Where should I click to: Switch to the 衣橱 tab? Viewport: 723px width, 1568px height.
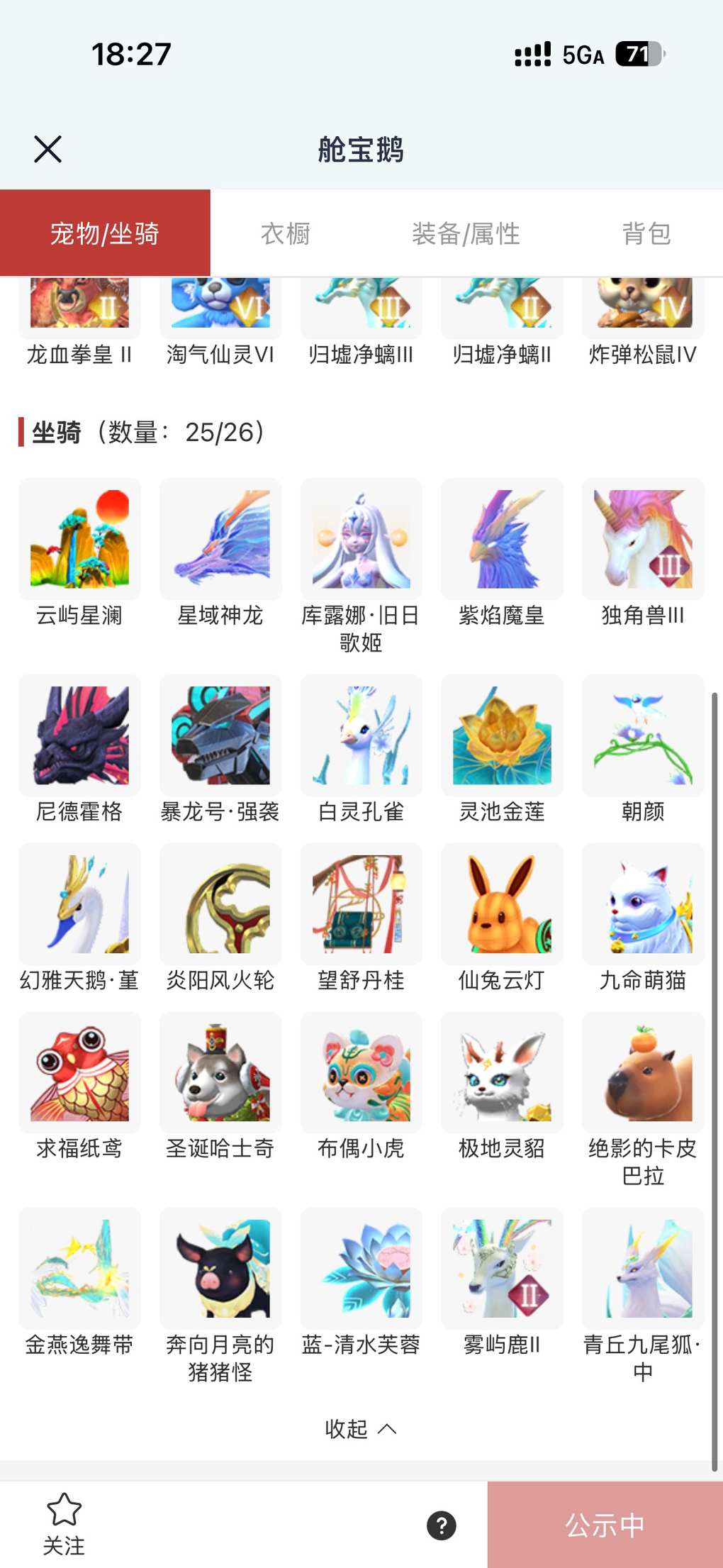pos(286,233)
